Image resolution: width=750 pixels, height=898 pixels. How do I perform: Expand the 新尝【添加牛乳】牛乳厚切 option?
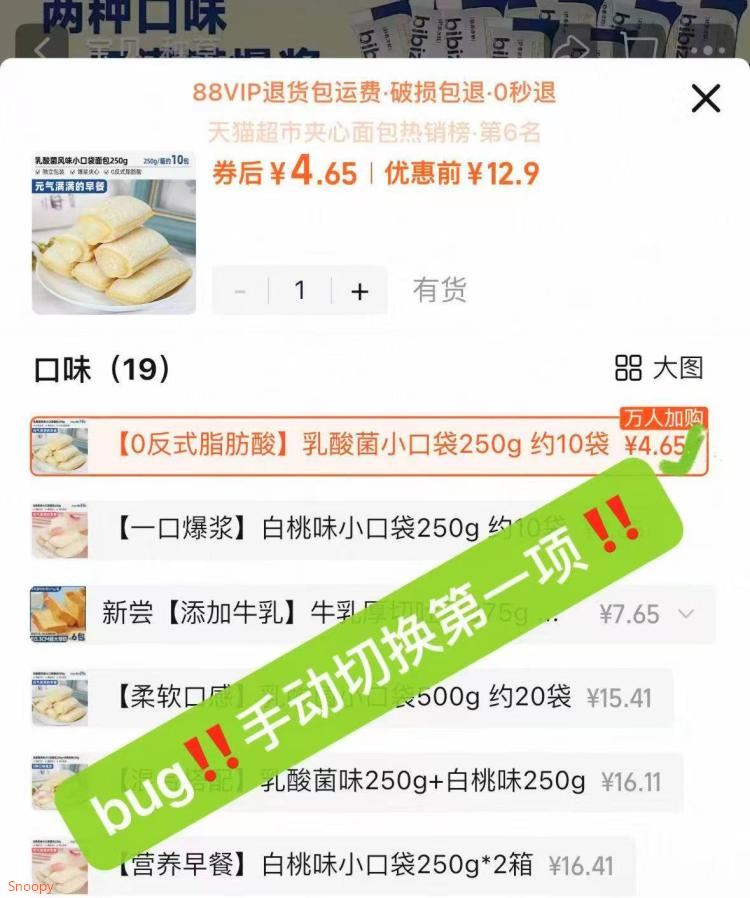click(685, 614)
